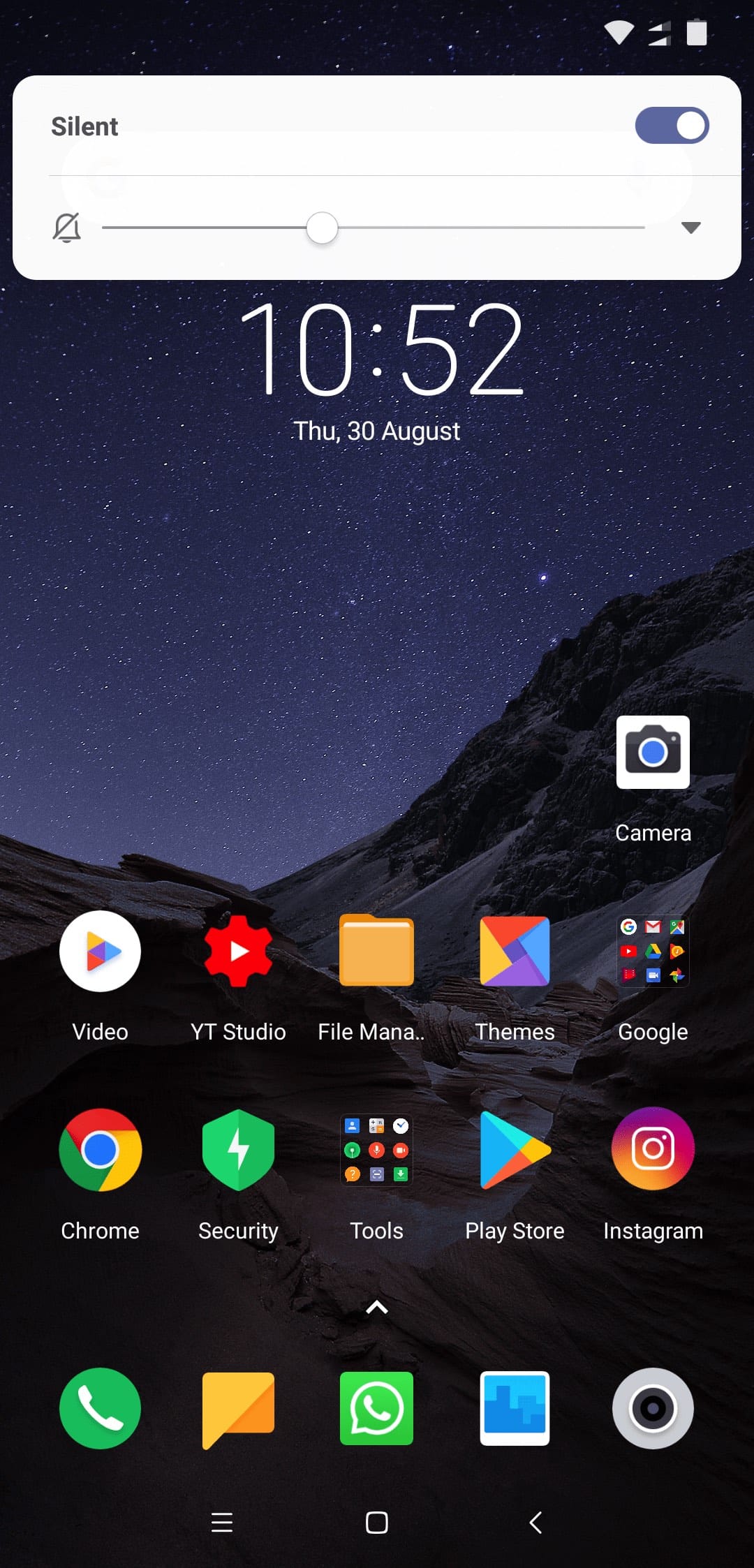This screenshot has width=754, height=1568.
Task: Launch Instagram
Action: point(653,1150)
